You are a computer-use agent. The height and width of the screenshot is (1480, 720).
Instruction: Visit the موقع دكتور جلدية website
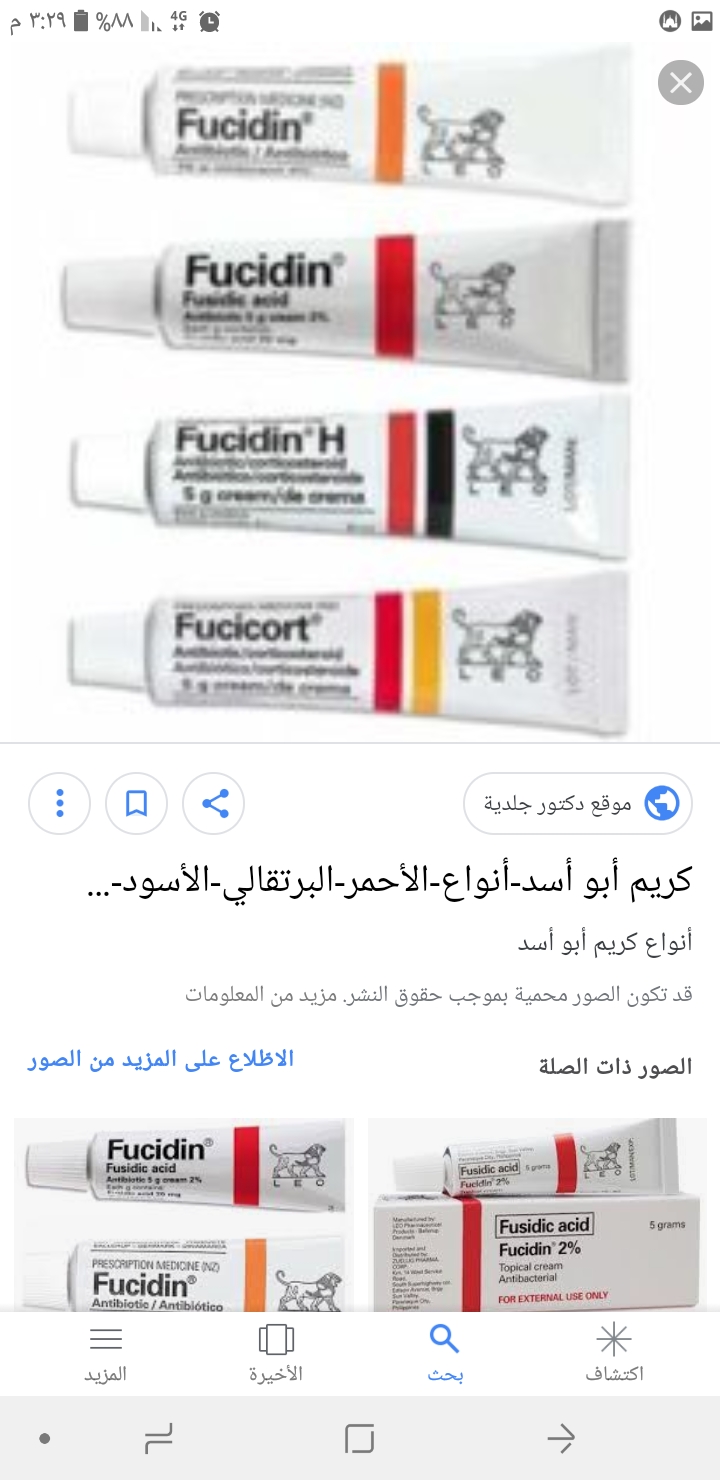[579, 803]
